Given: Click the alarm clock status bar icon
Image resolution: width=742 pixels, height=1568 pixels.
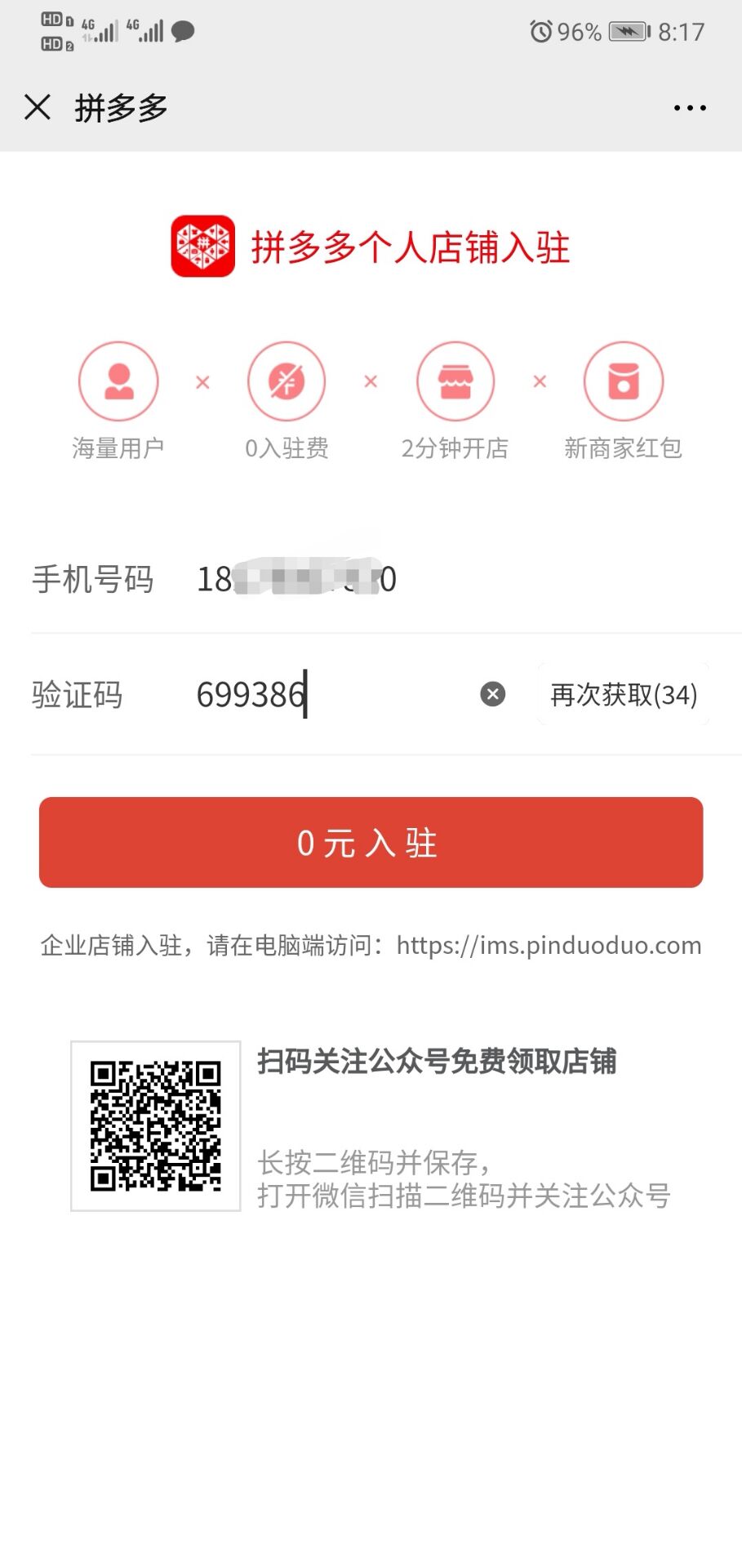Looking at the screenshot, I should point(538,31).
